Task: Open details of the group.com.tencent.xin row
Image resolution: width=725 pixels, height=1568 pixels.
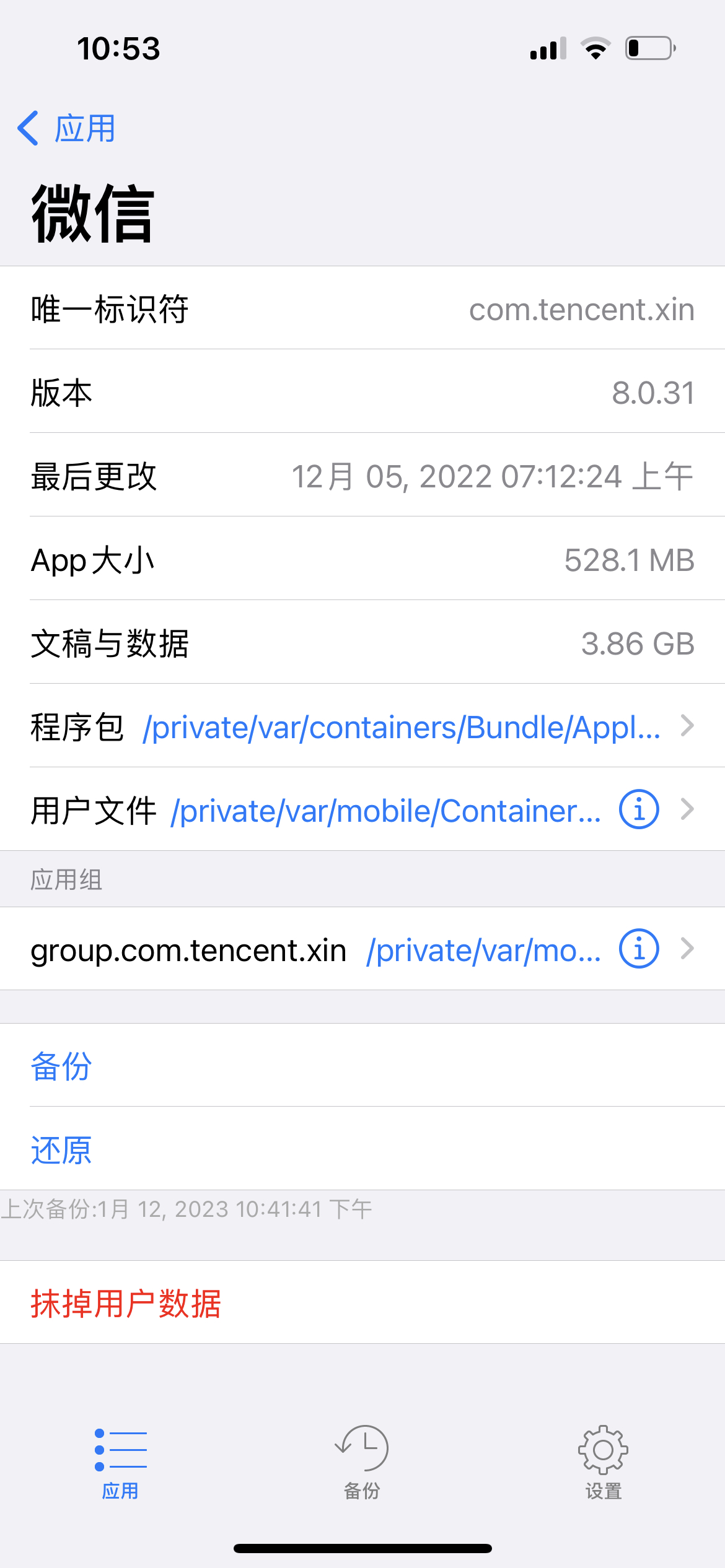Action: click(x=686, y=949)
